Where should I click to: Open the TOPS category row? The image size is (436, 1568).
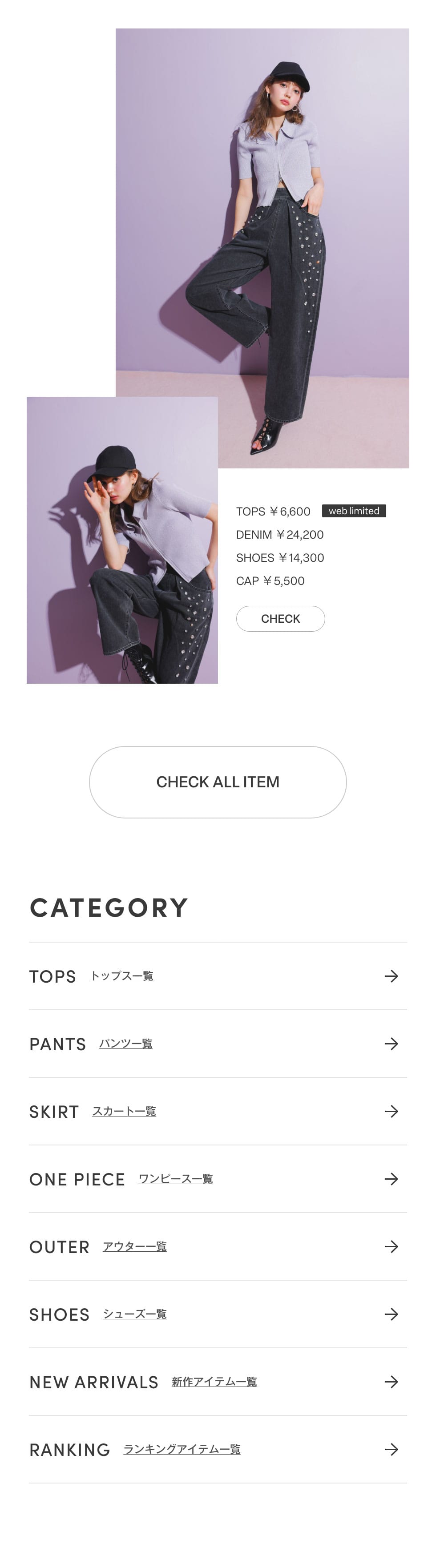(x=218, y=976)
